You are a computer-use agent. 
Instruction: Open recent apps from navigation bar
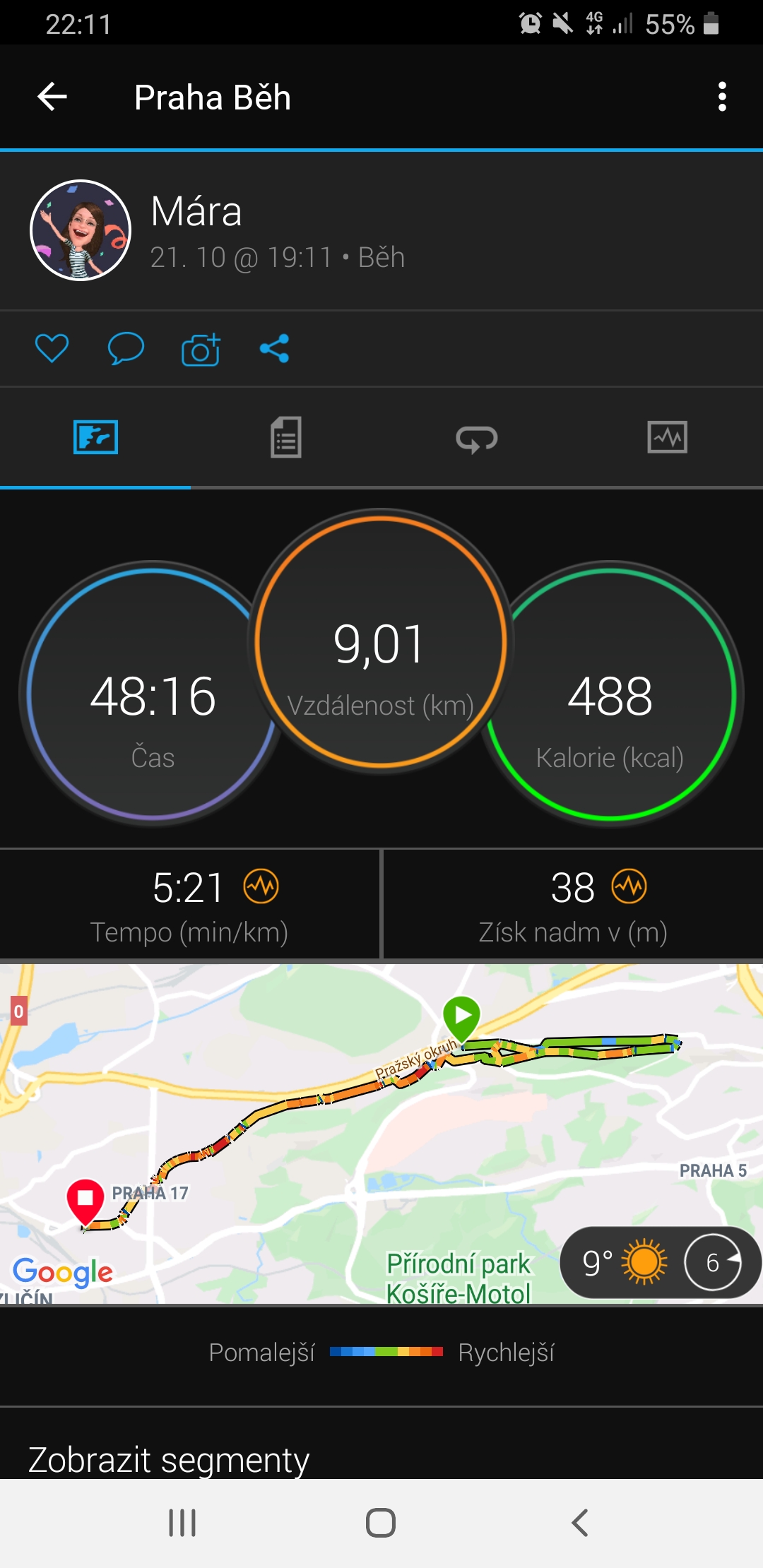click(182, 1523)
